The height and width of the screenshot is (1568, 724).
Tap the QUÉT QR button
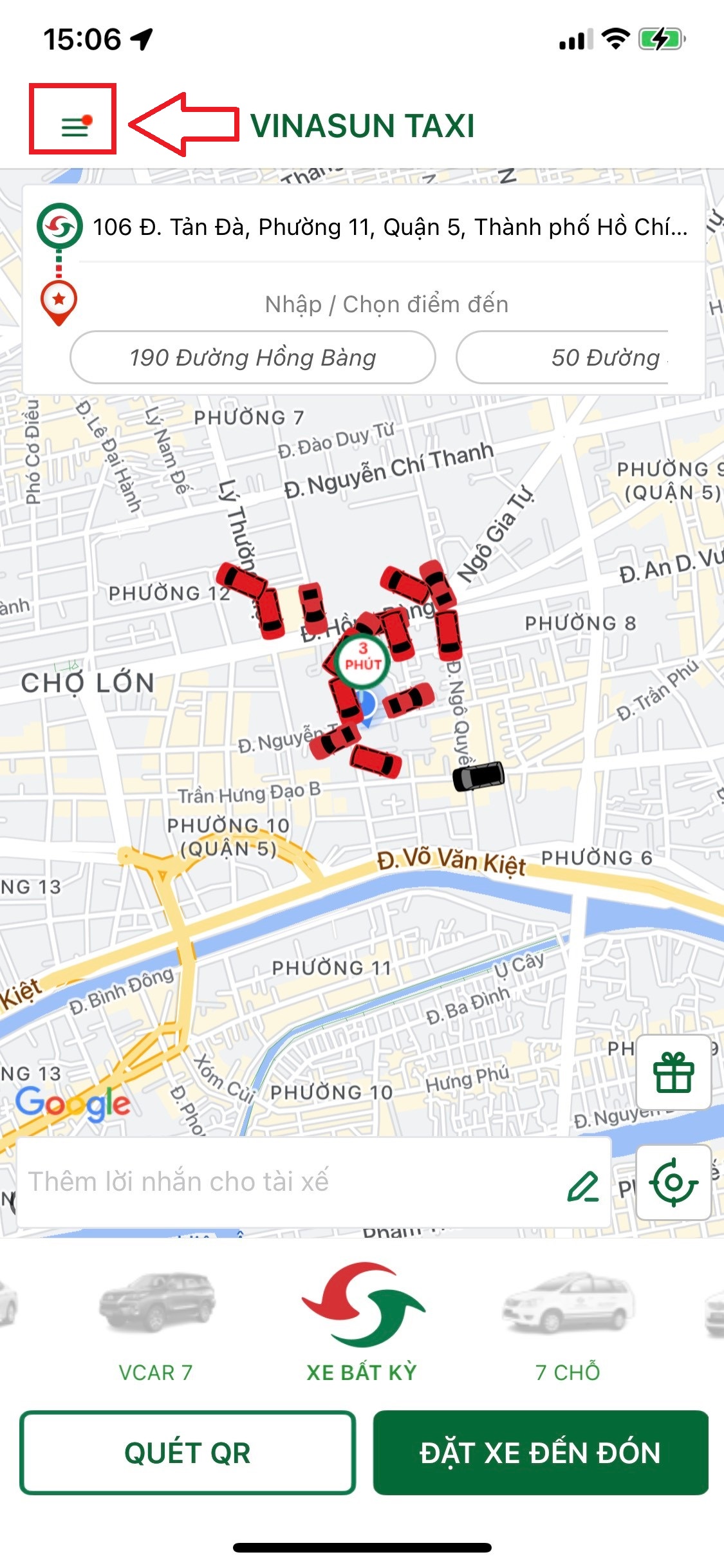point(187,1453)
